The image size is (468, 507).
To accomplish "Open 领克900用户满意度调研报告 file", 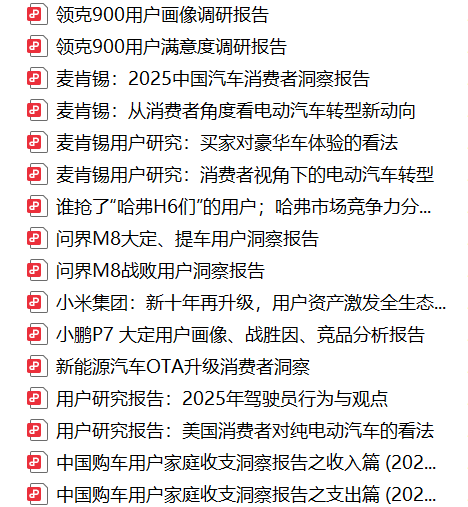I will [171, 47].
